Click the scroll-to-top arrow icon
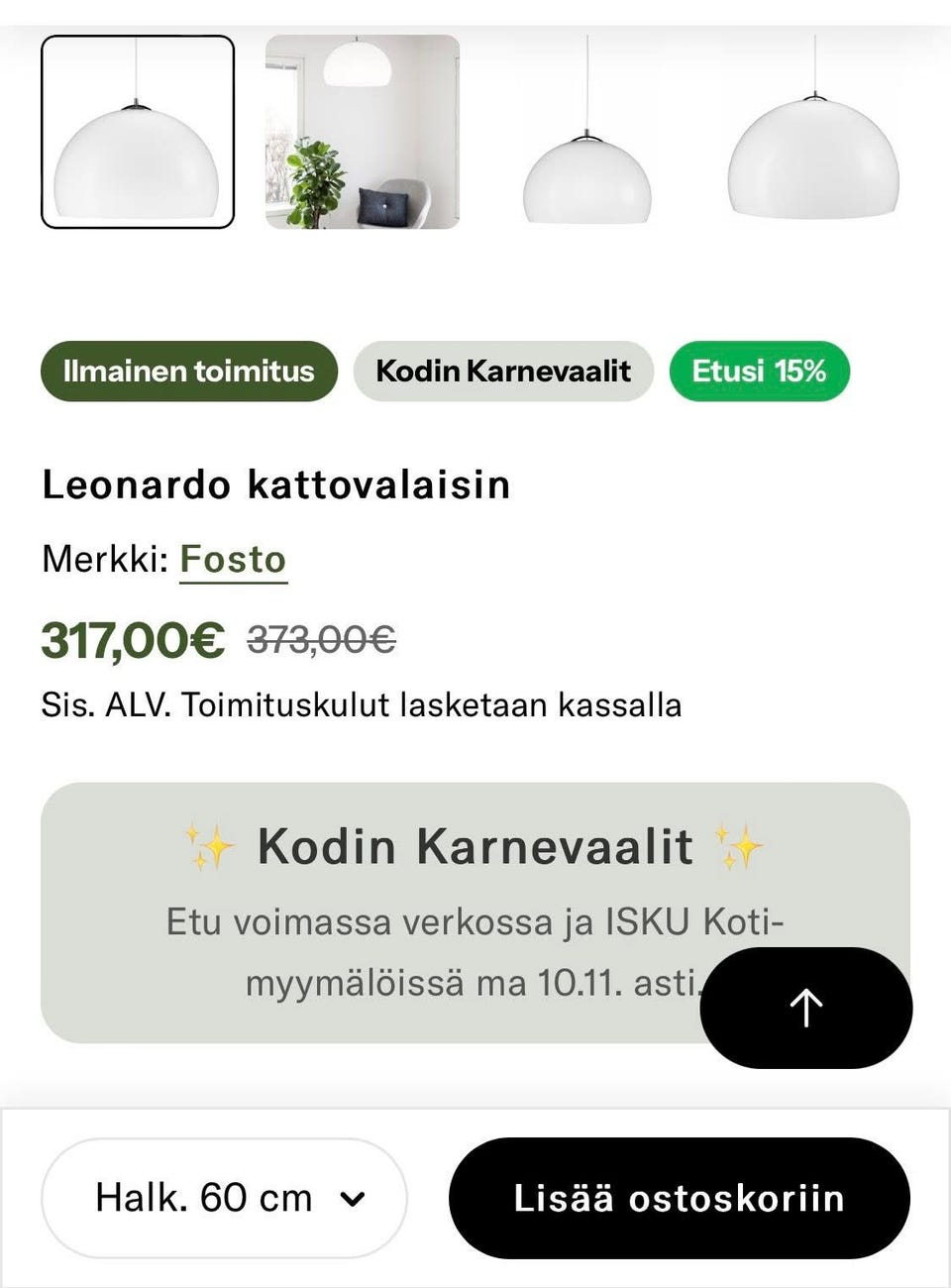This screenshot has height=1288, width=951. click(x=805, y=1007)
